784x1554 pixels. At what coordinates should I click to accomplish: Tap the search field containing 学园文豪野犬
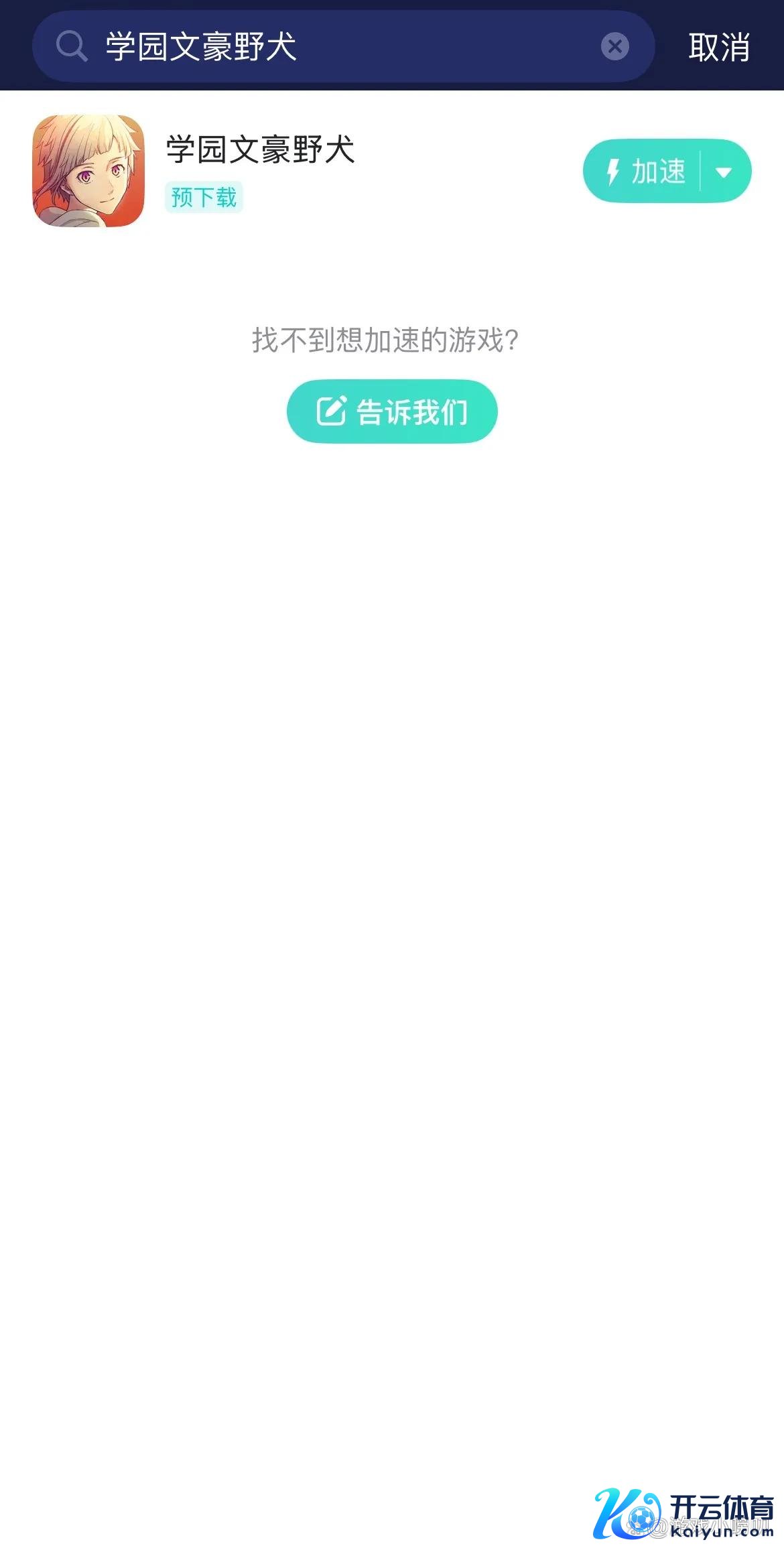tap(335, 47)
